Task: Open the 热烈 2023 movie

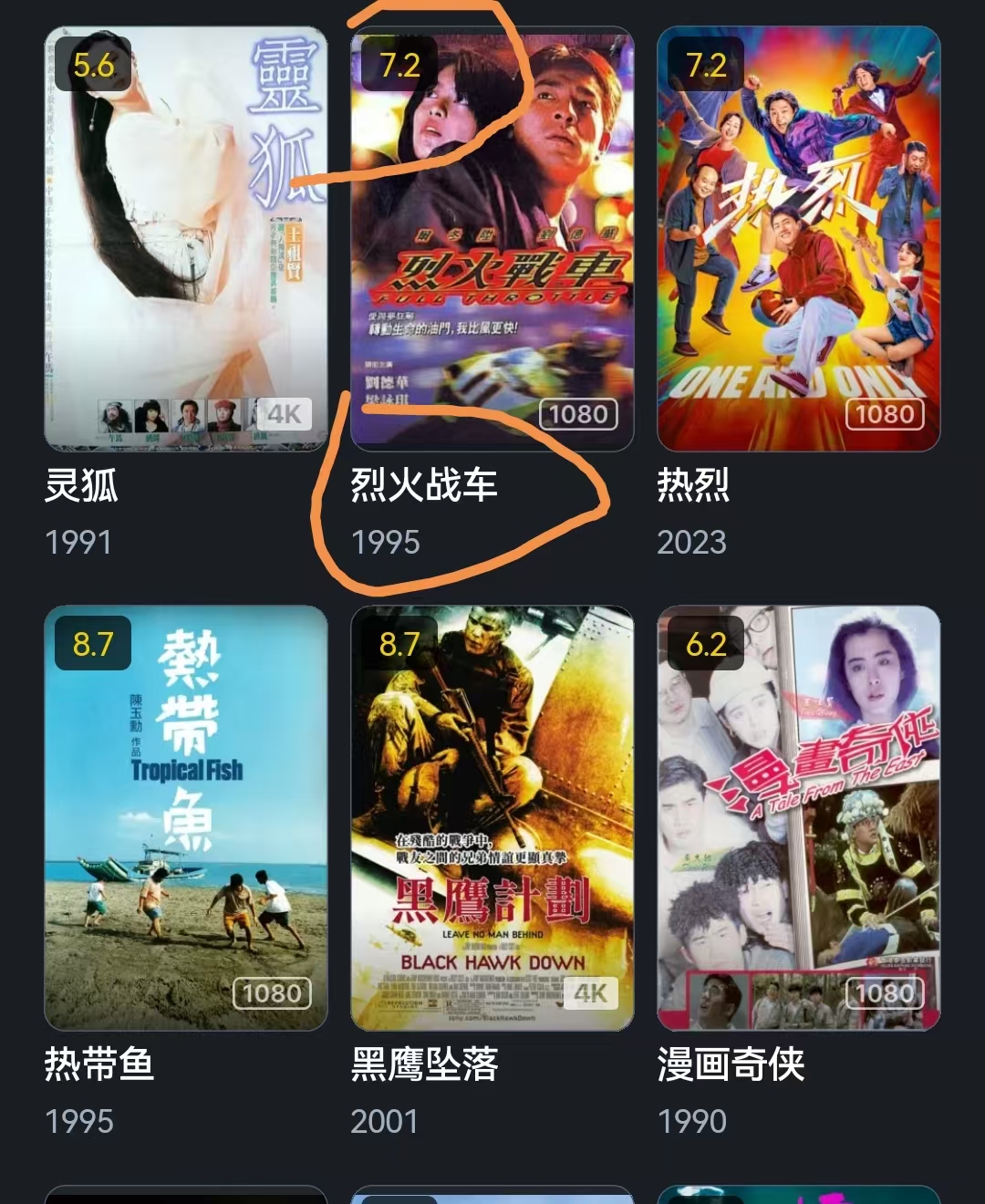Action: pos(798,239)
